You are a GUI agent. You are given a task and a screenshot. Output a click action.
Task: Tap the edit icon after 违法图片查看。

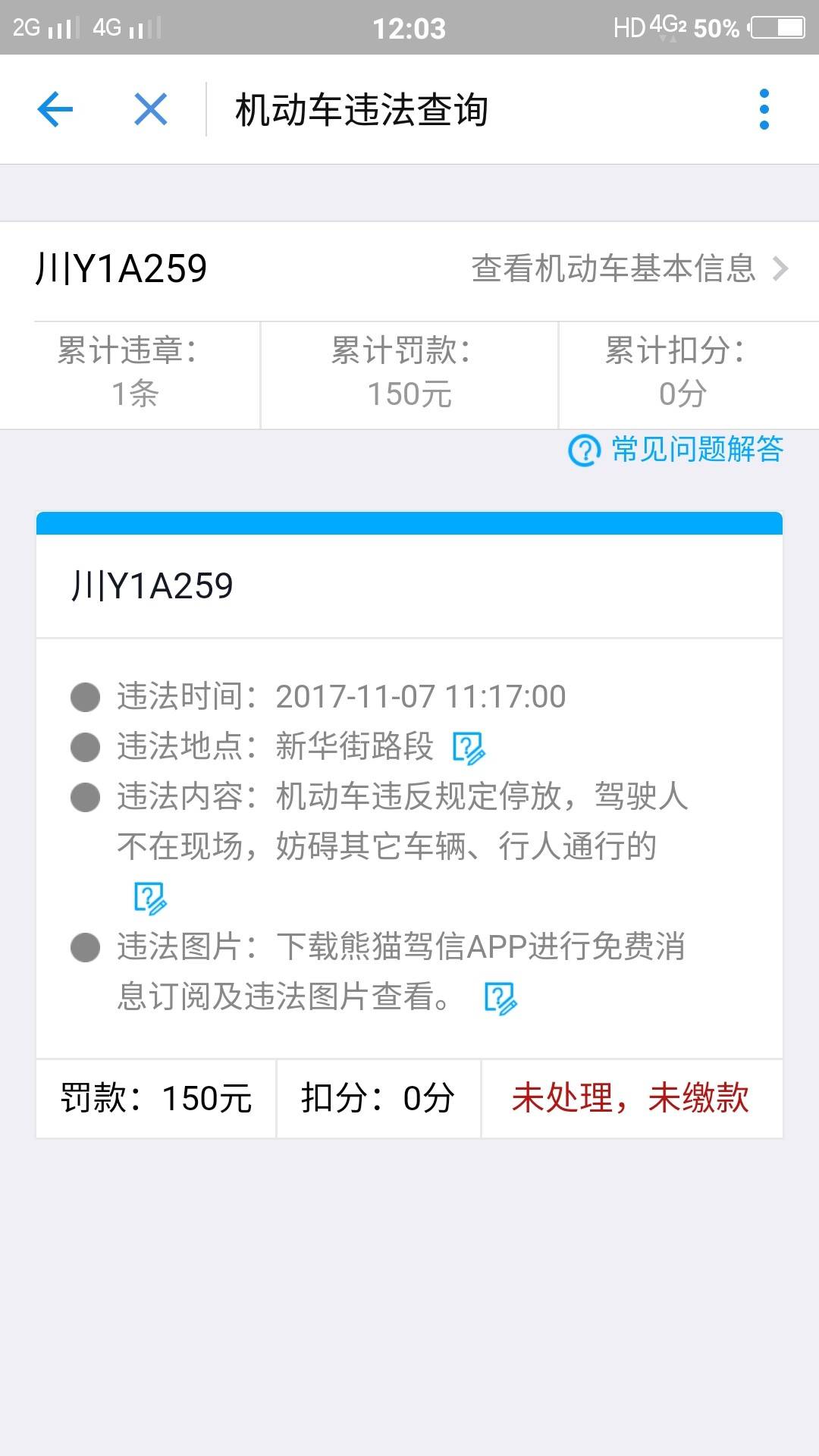click(500, 998)
